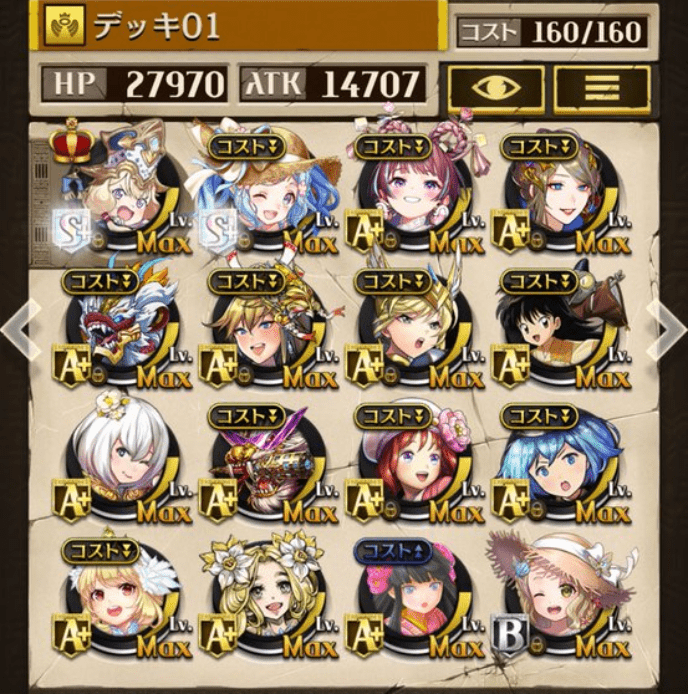Screen dimensions: 688x694
Task: Tap the eye visibility button
Action: 495,89
